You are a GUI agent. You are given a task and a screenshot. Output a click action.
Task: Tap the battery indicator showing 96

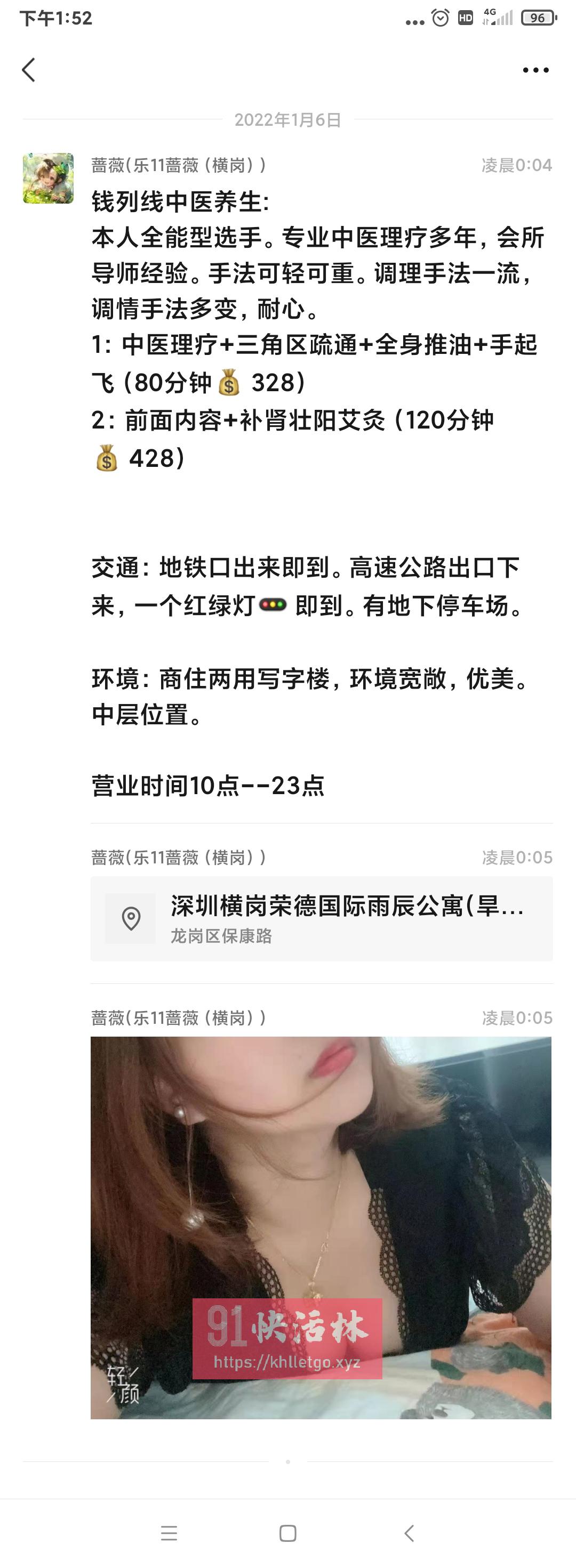(537, 19)
